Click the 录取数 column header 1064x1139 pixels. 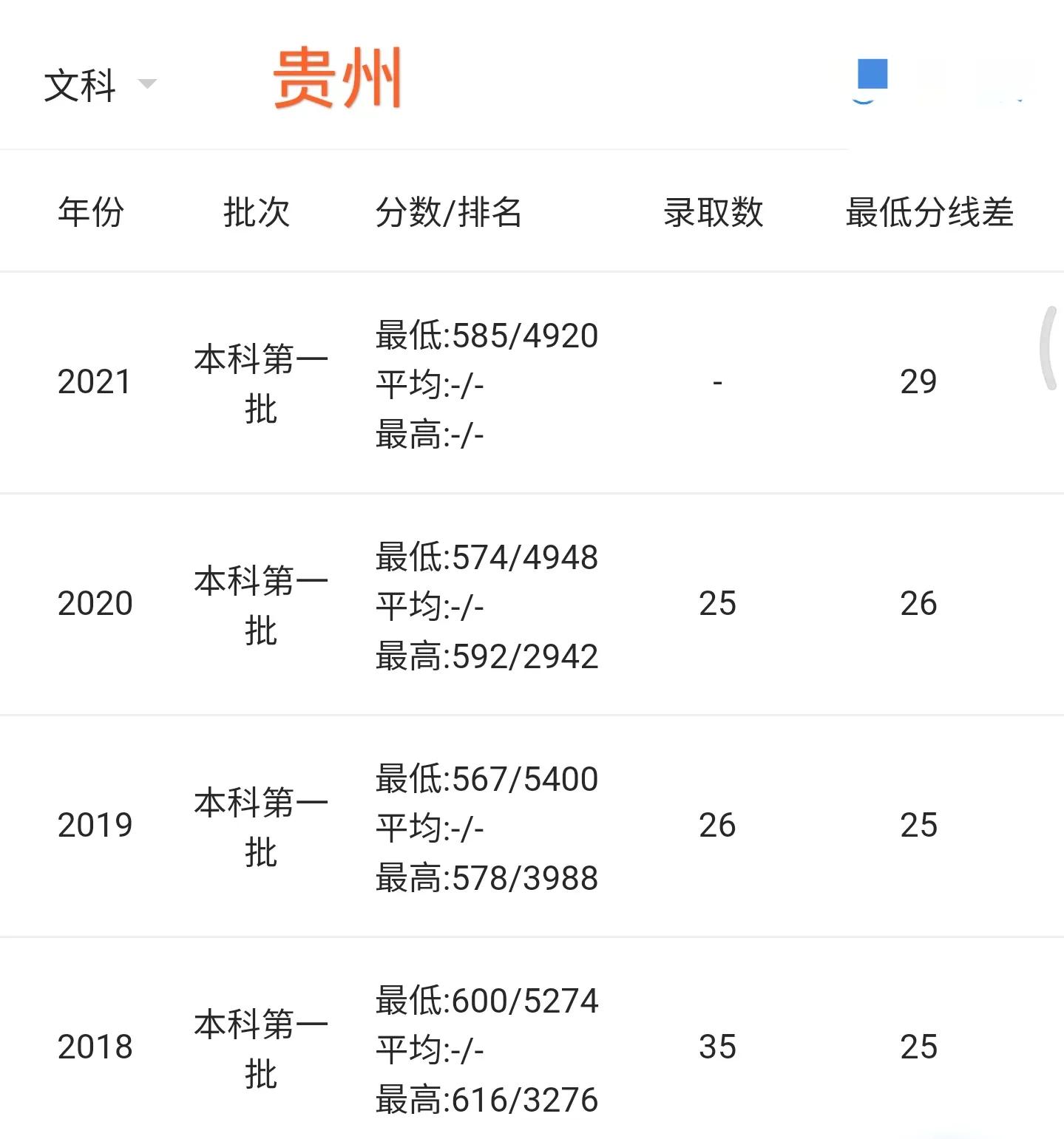point(712,212)
